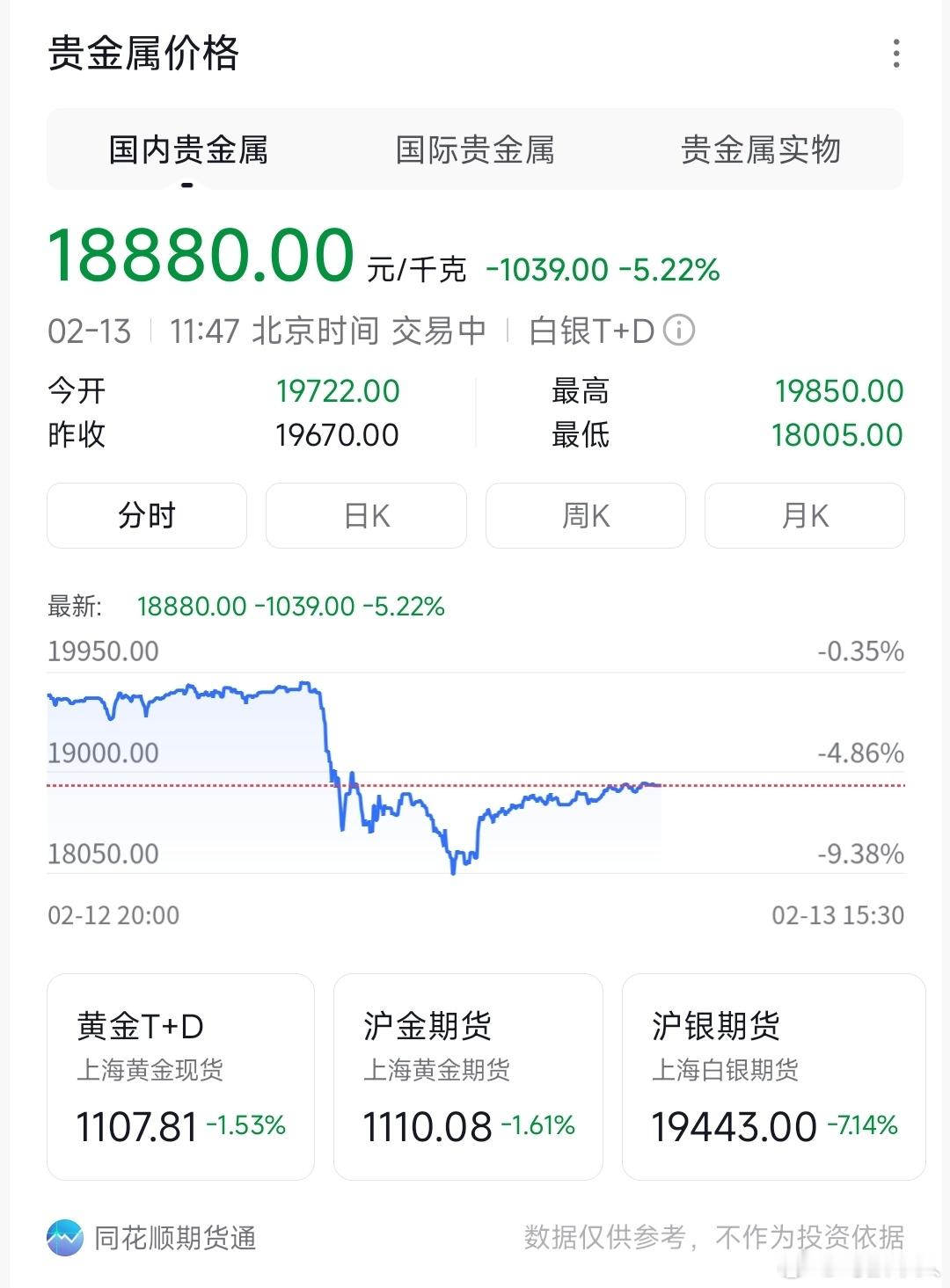Open the 黄金T+D card

[x=180, y=1076]
